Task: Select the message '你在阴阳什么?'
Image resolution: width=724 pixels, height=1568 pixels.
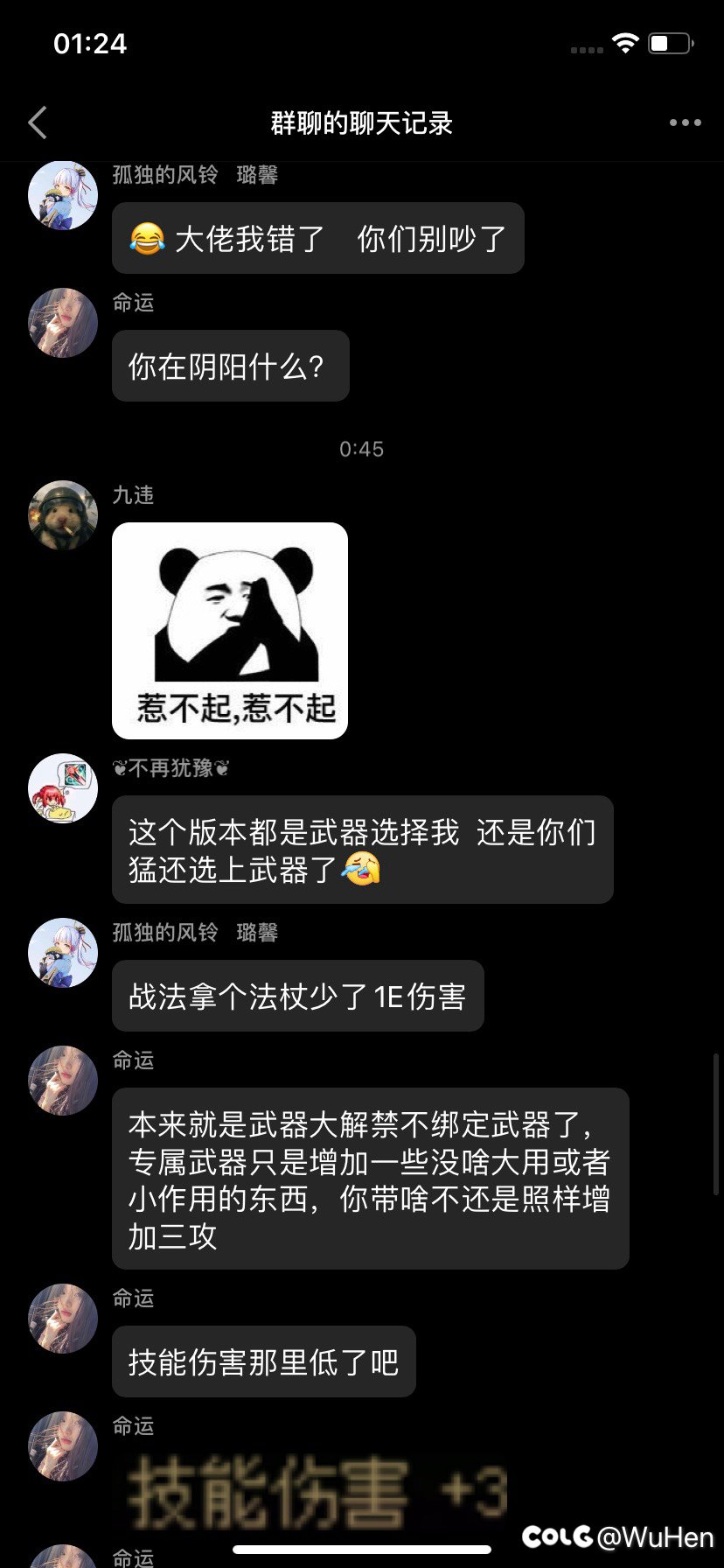Action: pos(230,366)
